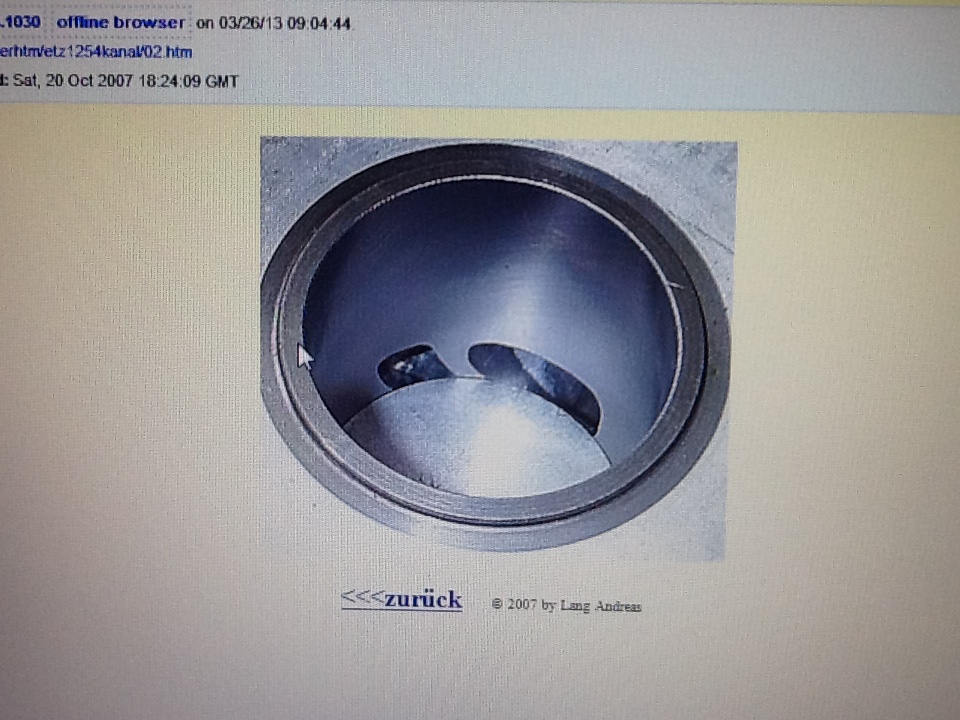Open the etz1254kanal/02.htm URL link

[97, 51]
